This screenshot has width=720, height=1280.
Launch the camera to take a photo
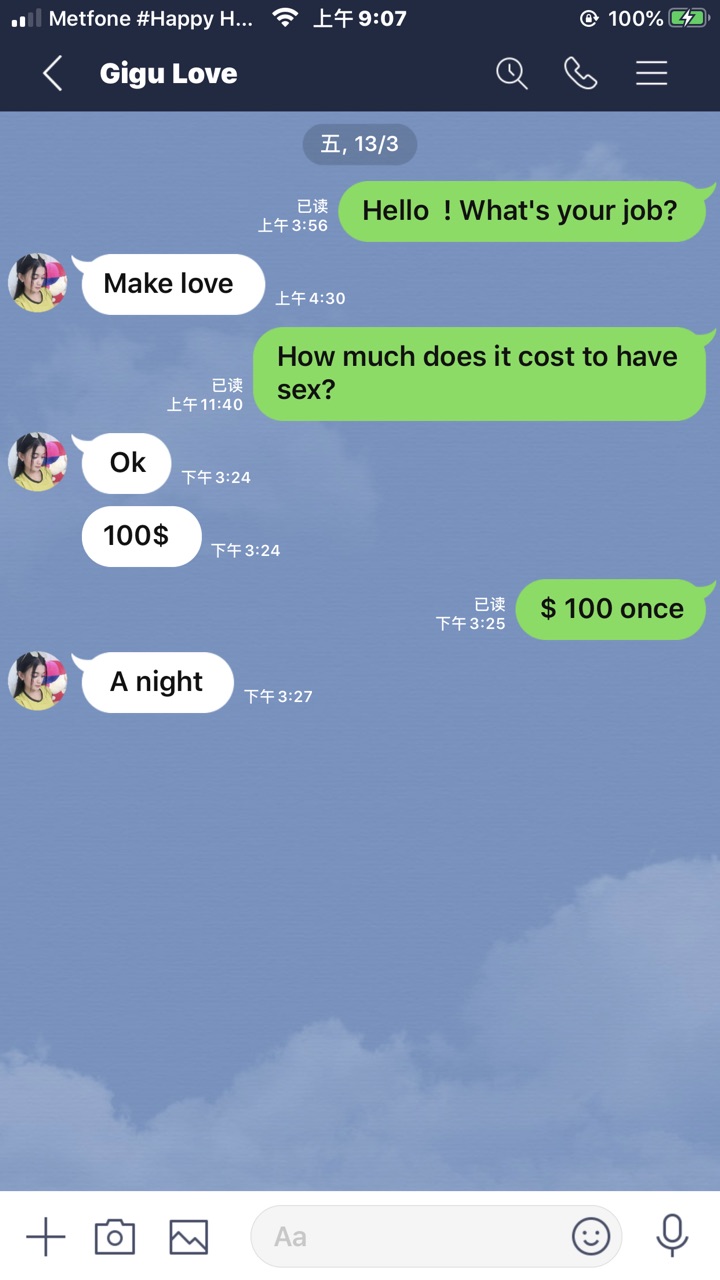tap(115, 1237)
